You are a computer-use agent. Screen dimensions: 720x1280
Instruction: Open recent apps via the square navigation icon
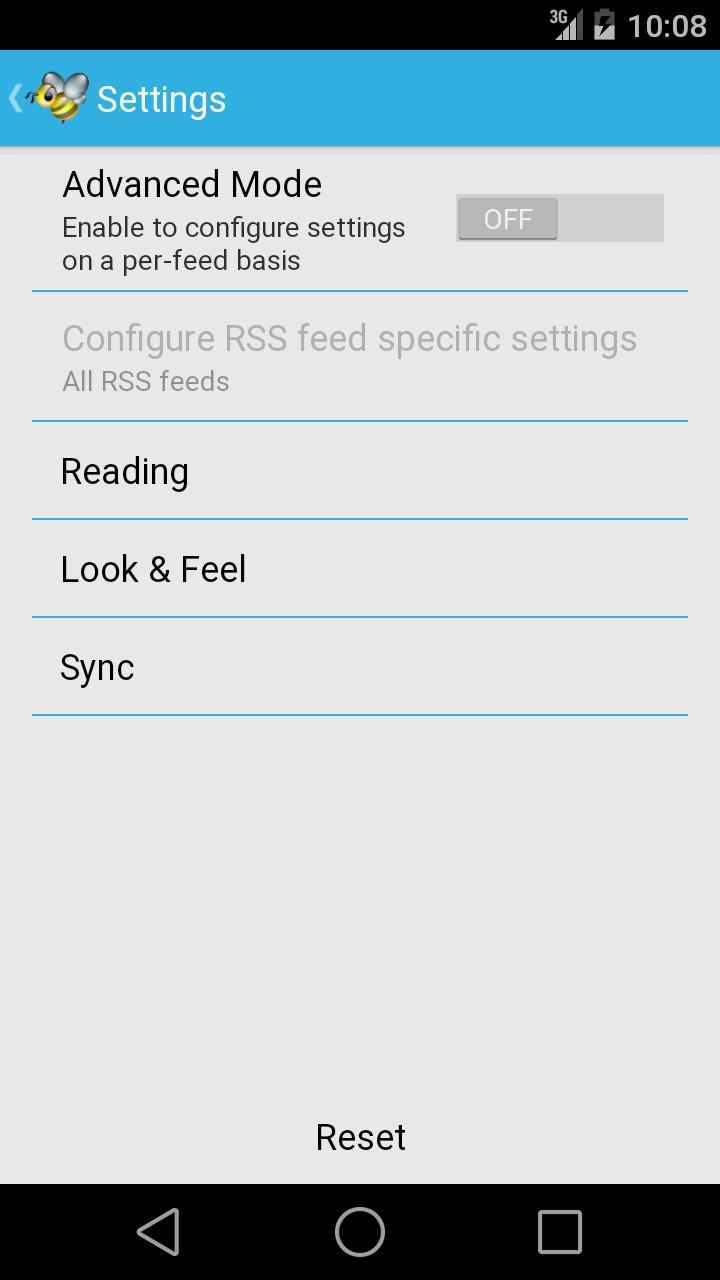559,1232
